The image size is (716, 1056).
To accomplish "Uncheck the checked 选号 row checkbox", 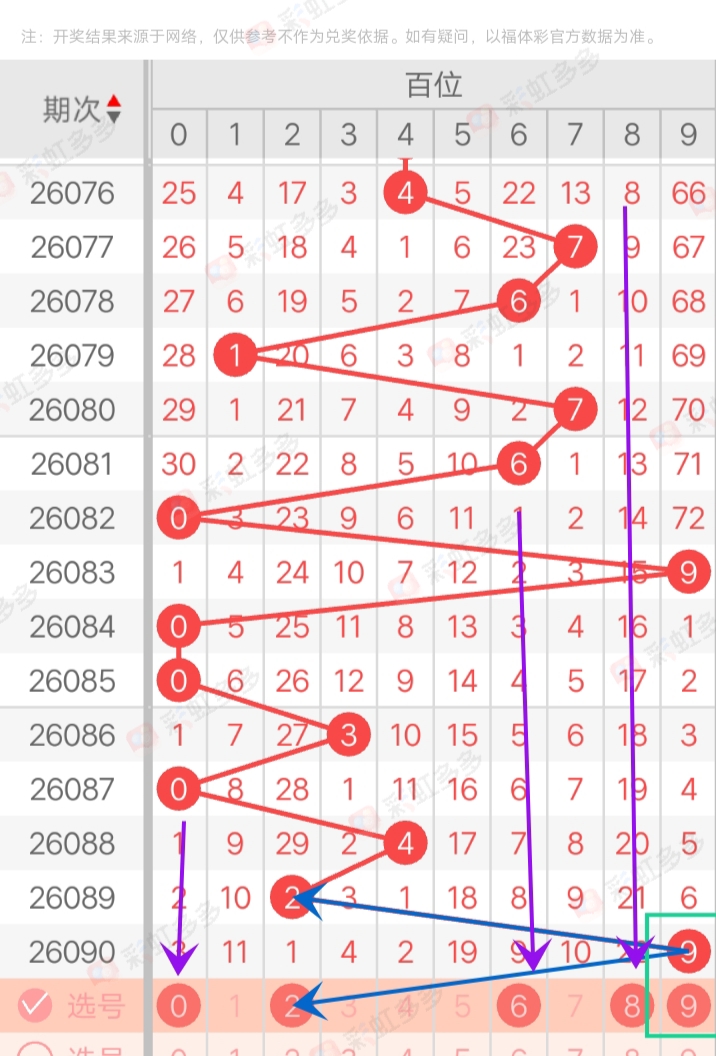I will 35,1006.
